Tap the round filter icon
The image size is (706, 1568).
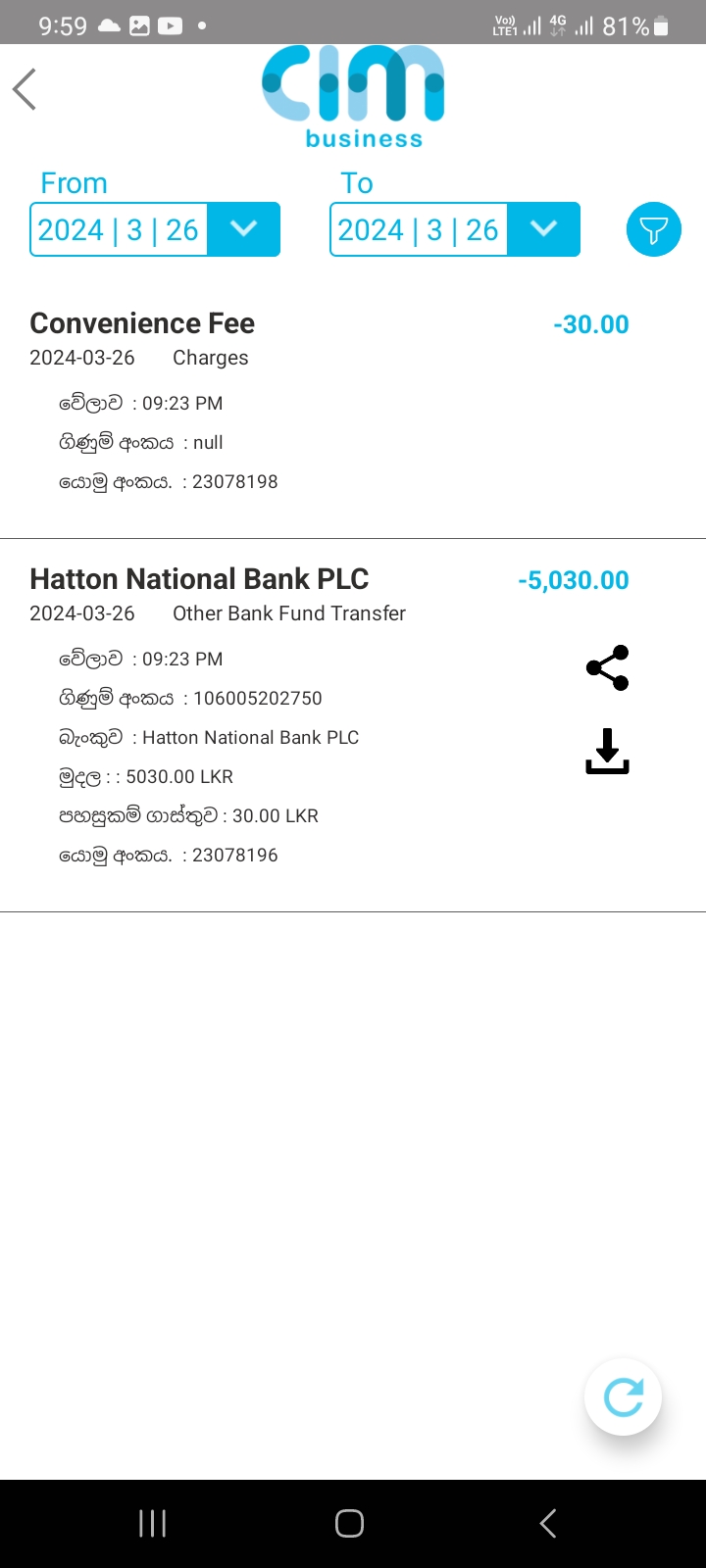(x=653, y=229)
